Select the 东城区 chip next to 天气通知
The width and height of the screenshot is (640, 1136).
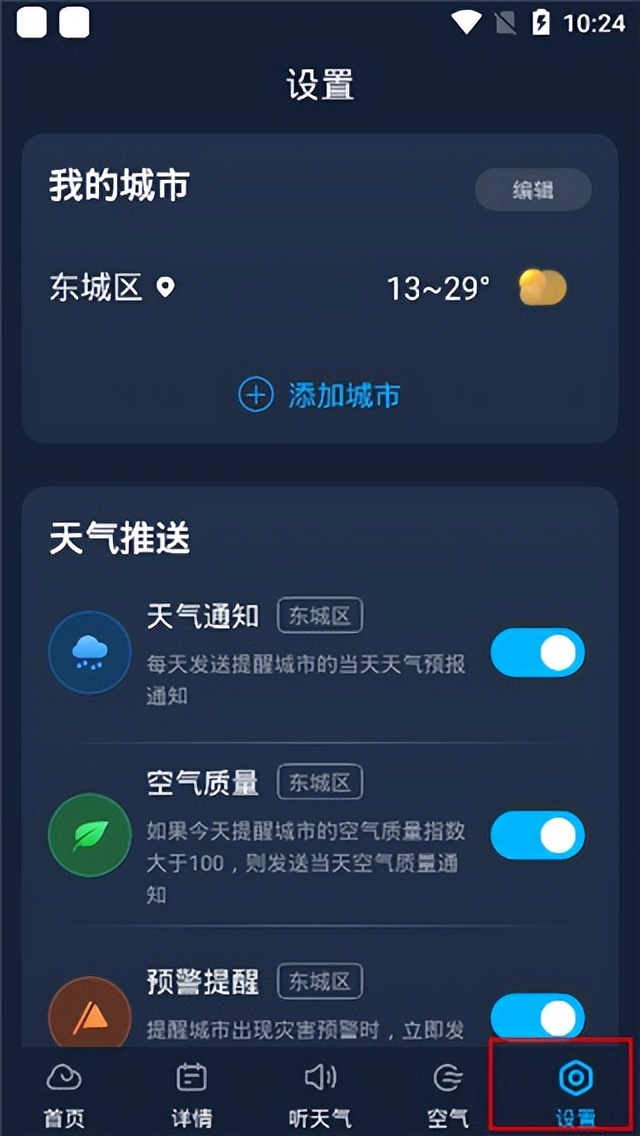pyautogui.click(x=319, y=616)
